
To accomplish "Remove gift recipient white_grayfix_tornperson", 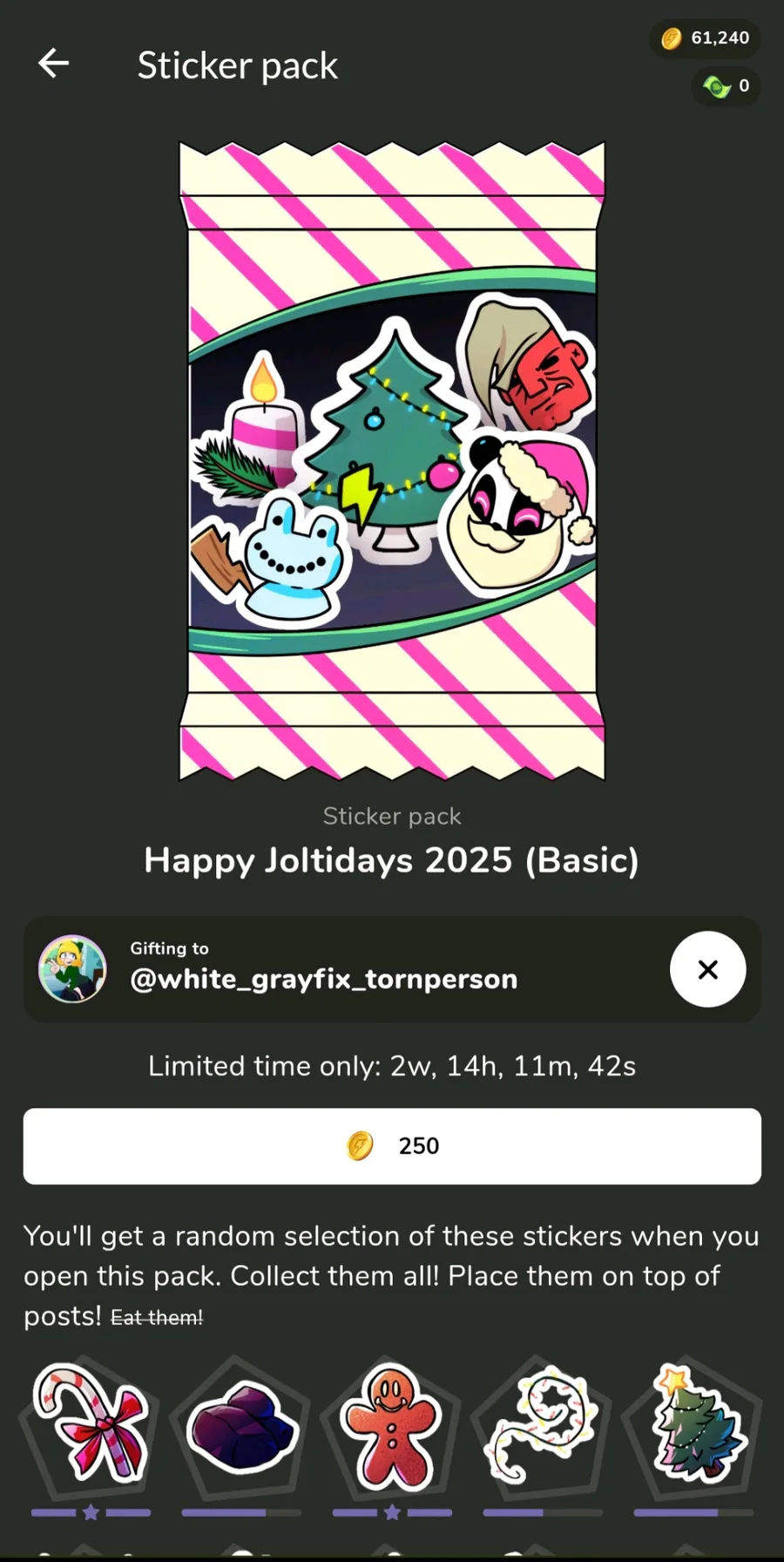I will point(707,969).
